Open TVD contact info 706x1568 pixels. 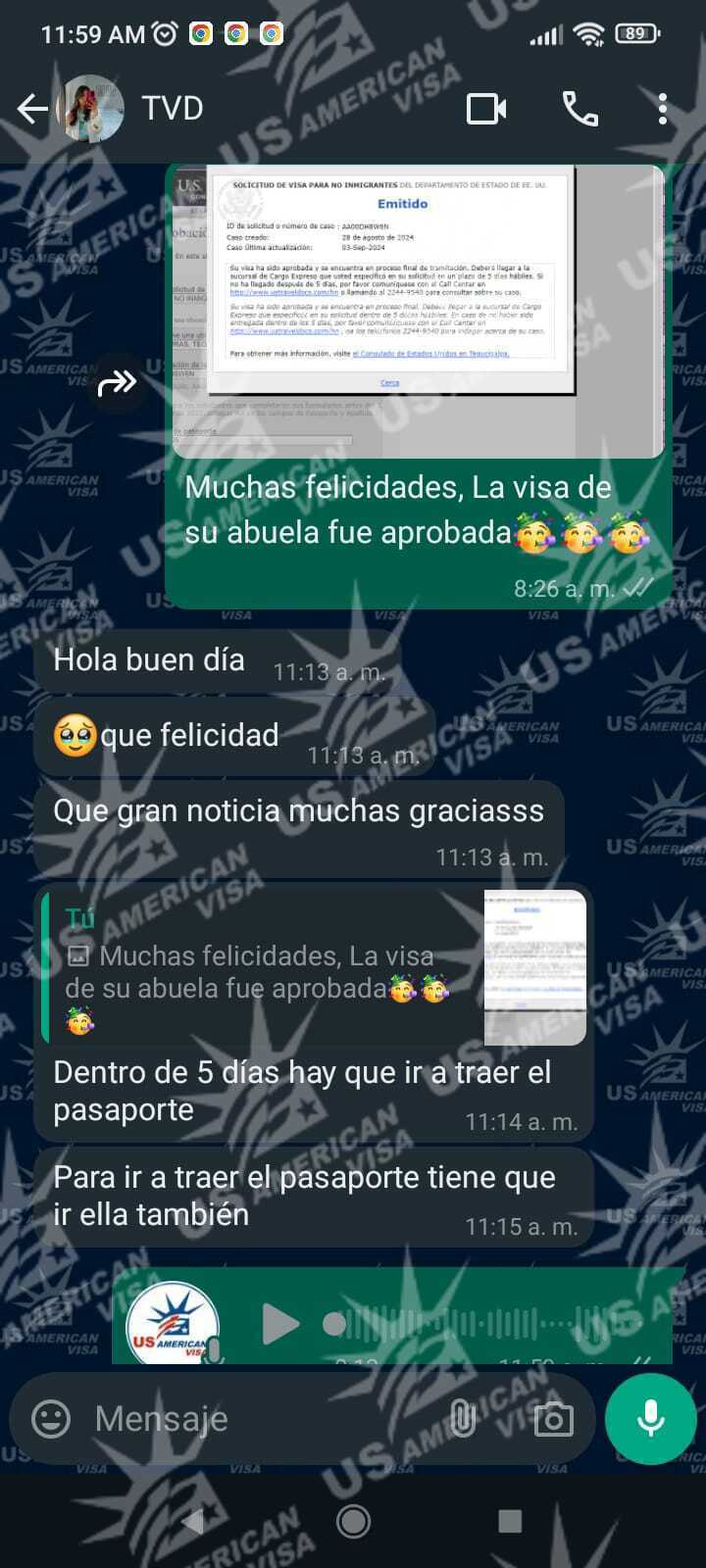point(173,109)
